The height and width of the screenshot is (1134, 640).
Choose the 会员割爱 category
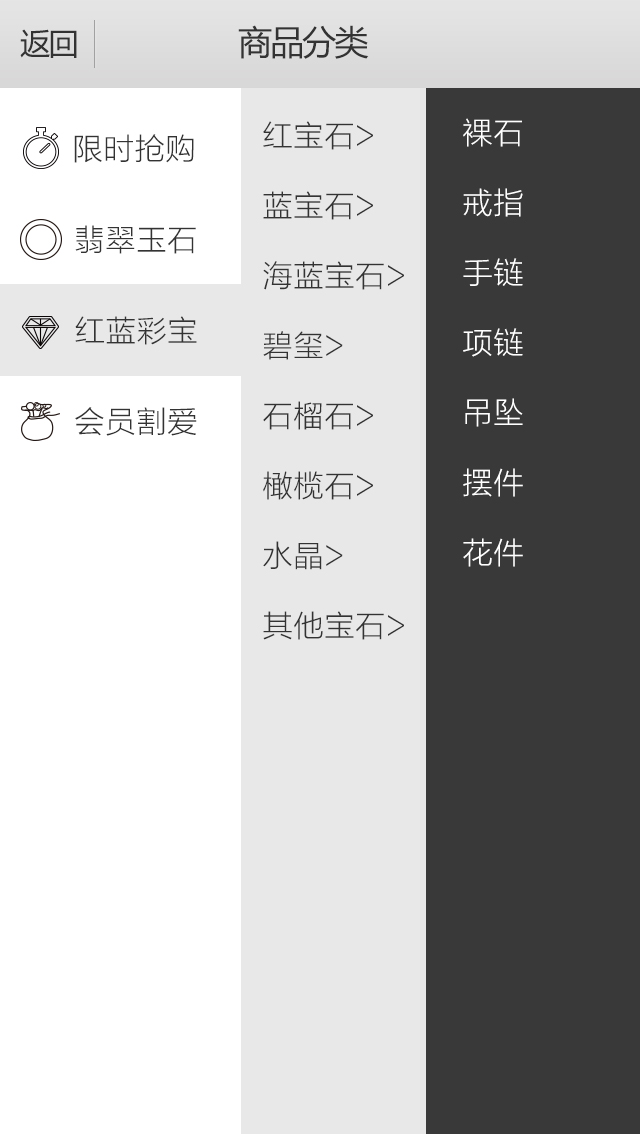point(120,422)
